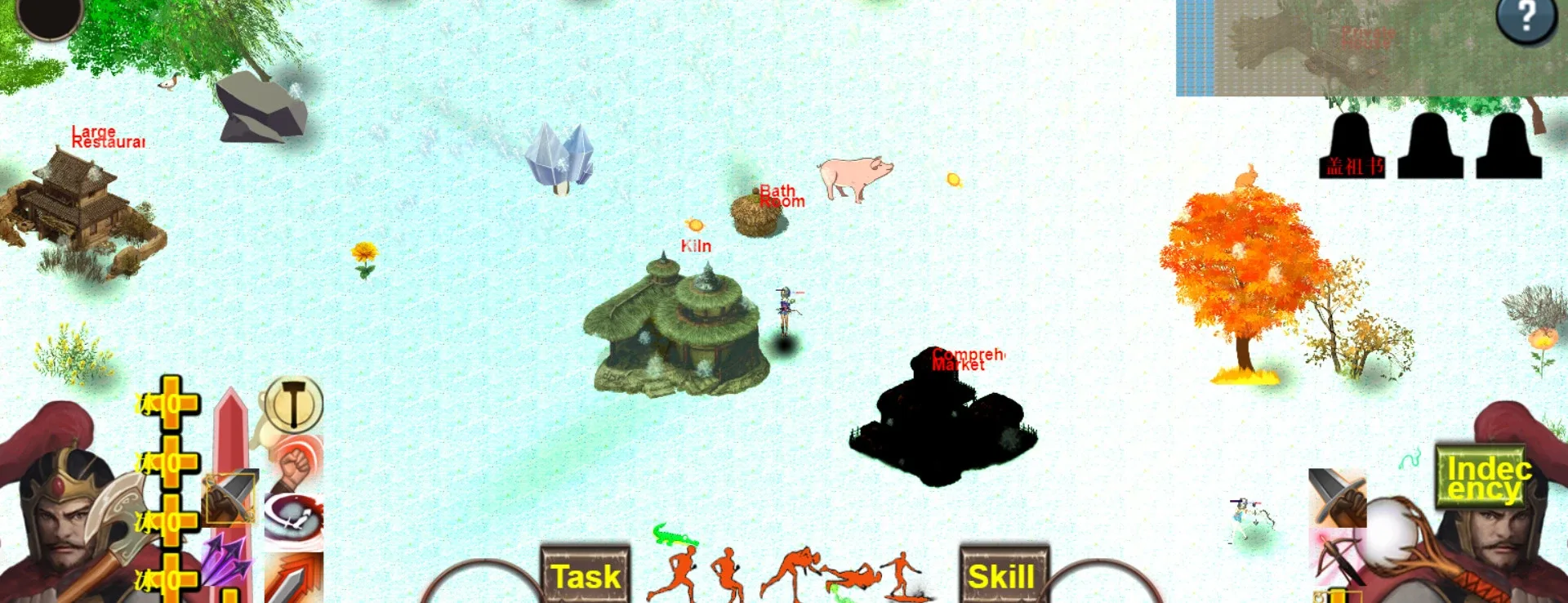The height and width of the screenshot is (603, 1568).
Task: Tap the first character silhouette slot
Action: click(1352, 147)
